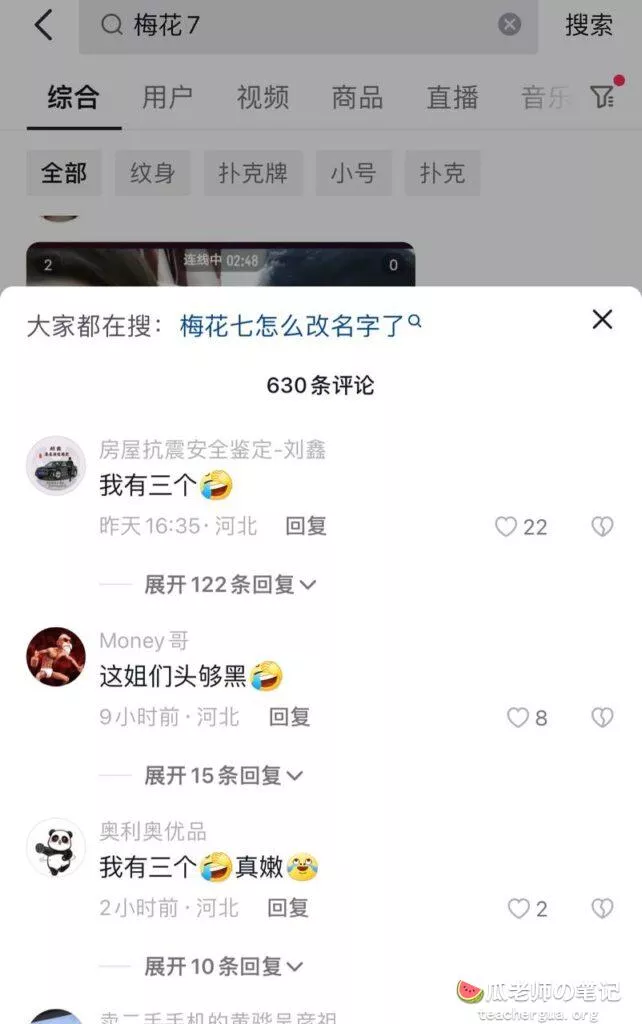
Task: Dislike the comment by 奥利奥优品
Action: 602,908
